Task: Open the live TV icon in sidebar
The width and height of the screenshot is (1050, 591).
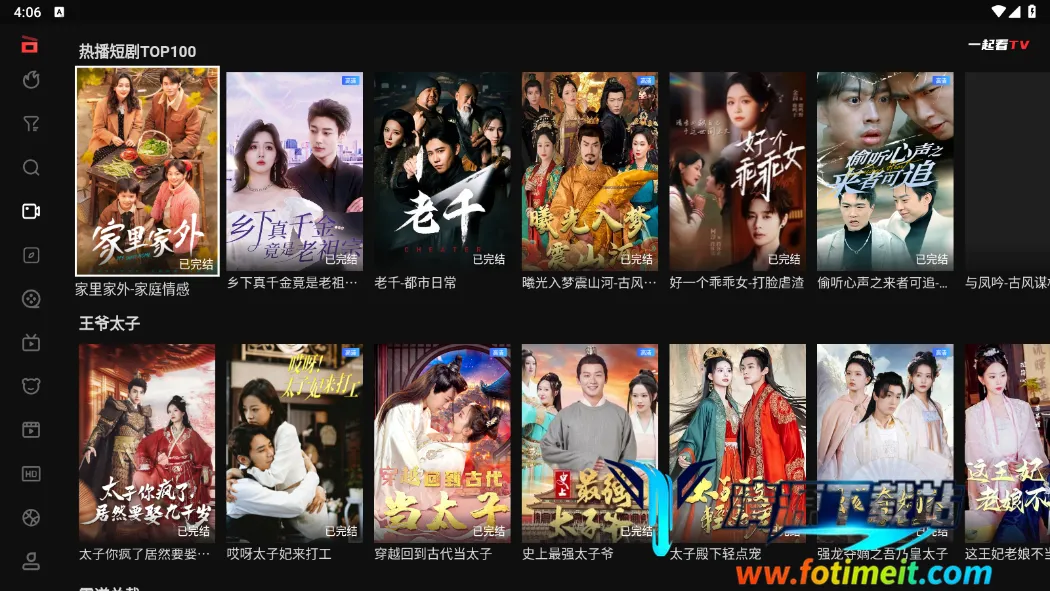Action: click(31, 343)
